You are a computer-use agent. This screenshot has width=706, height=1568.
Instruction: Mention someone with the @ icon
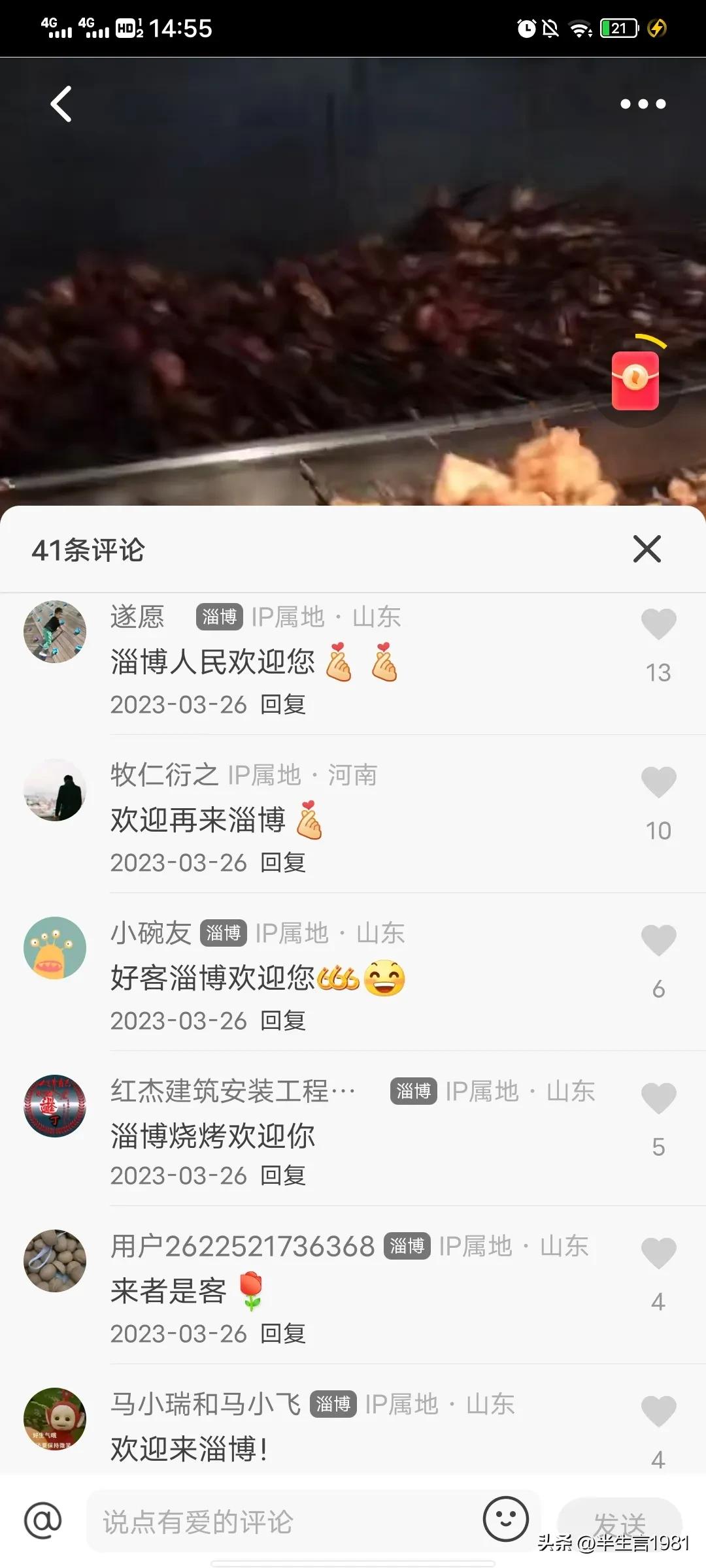coord(43,1521)
